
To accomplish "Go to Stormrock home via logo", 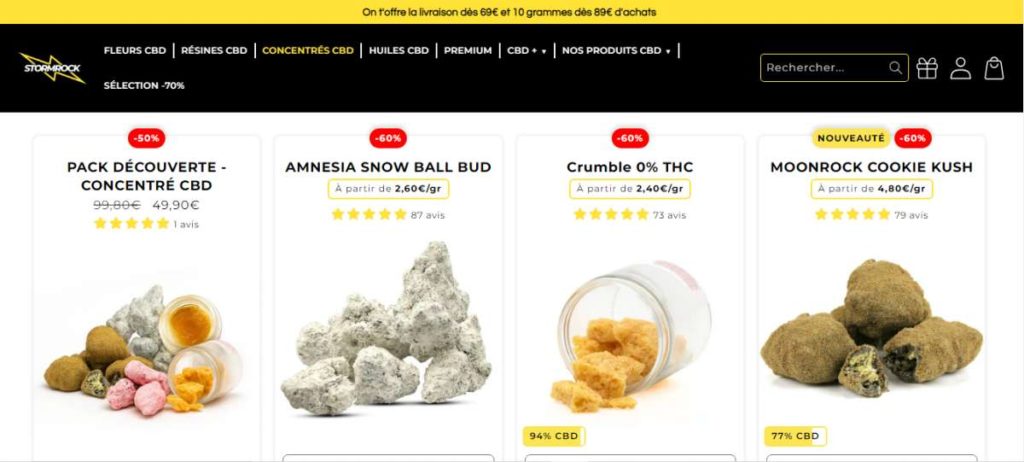I will pos(52,68).
